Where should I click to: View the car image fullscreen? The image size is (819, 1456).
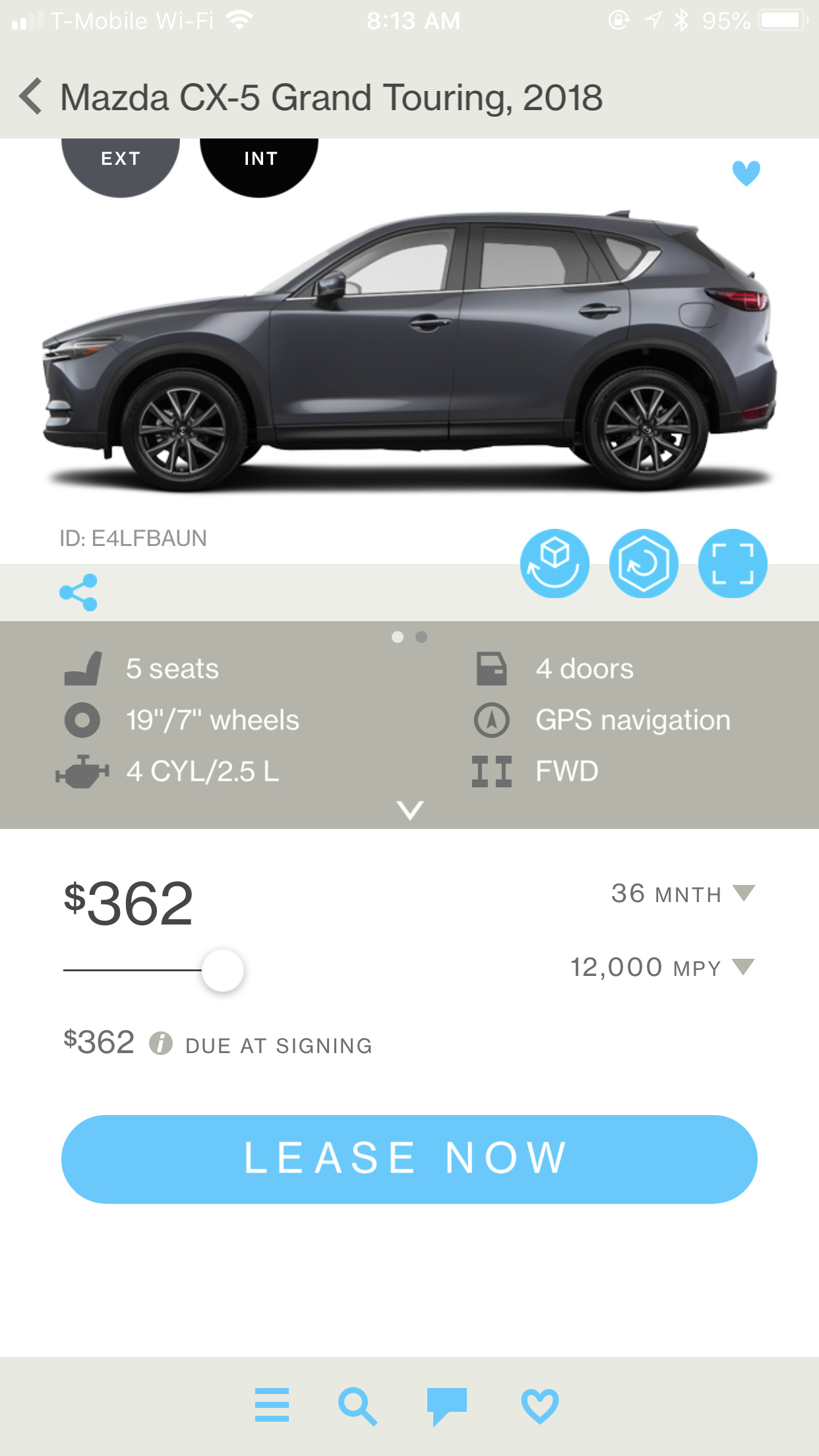pos(733,564)
